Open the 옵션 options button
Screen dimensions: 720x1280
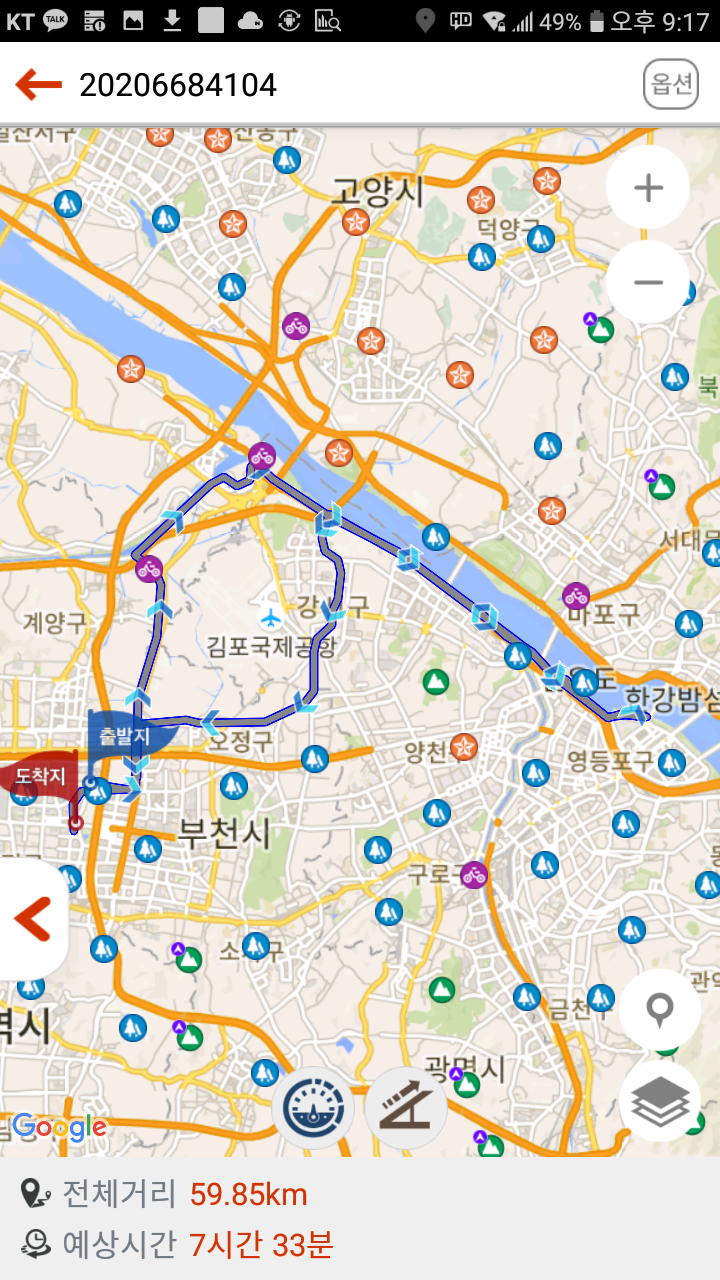[669, 85]
